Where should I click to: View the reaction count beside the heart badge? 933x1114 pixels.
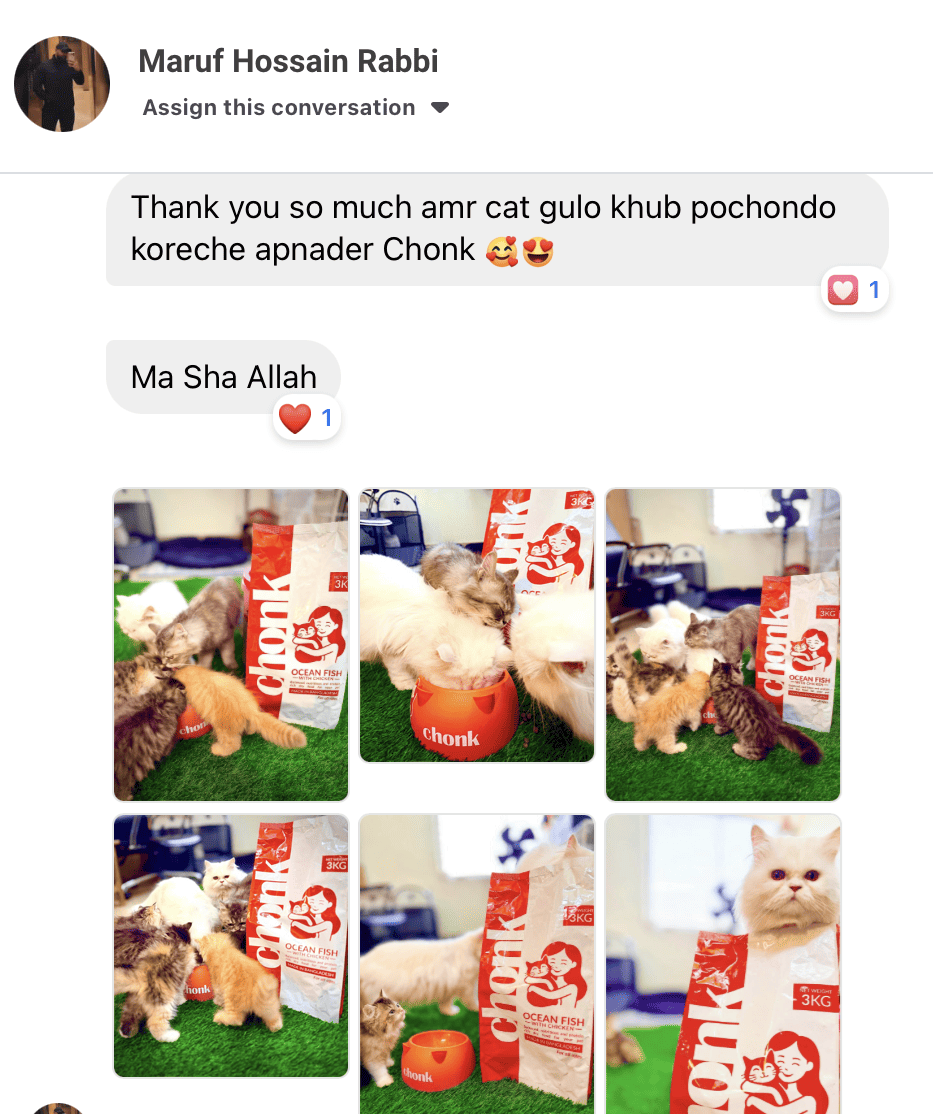click(x=874, y=289)
